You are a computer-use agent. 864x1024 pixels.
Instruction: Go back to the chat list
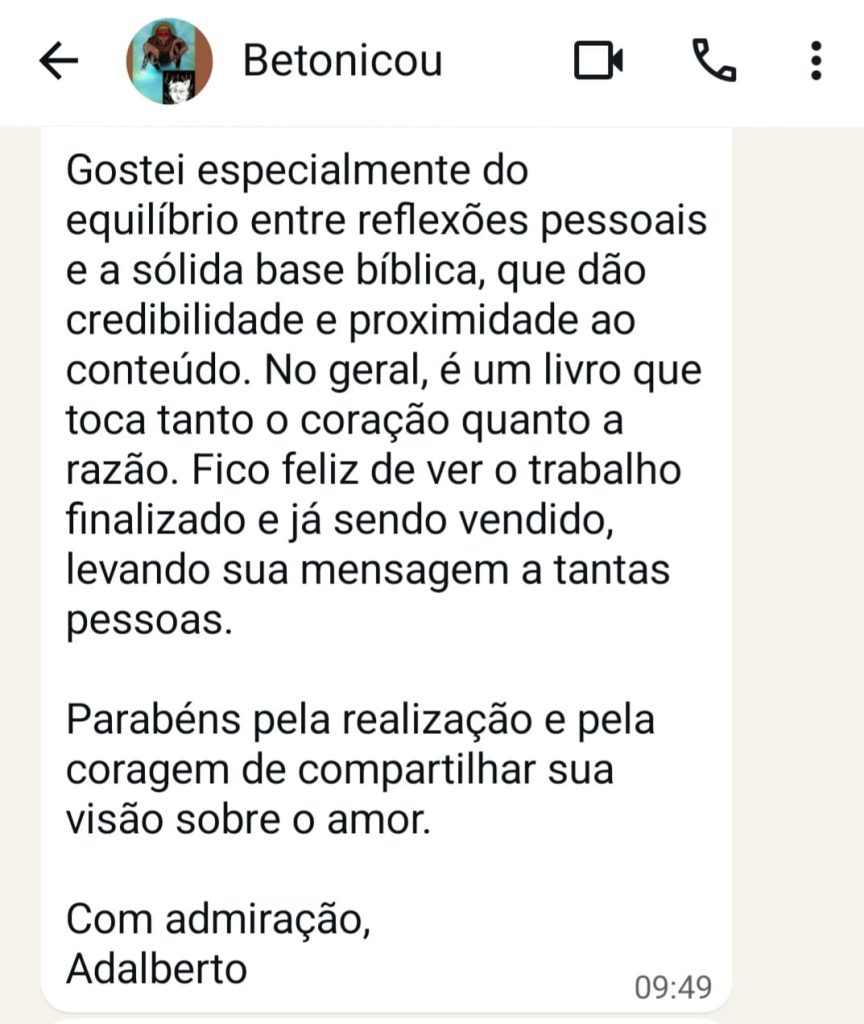coord(58,62)
